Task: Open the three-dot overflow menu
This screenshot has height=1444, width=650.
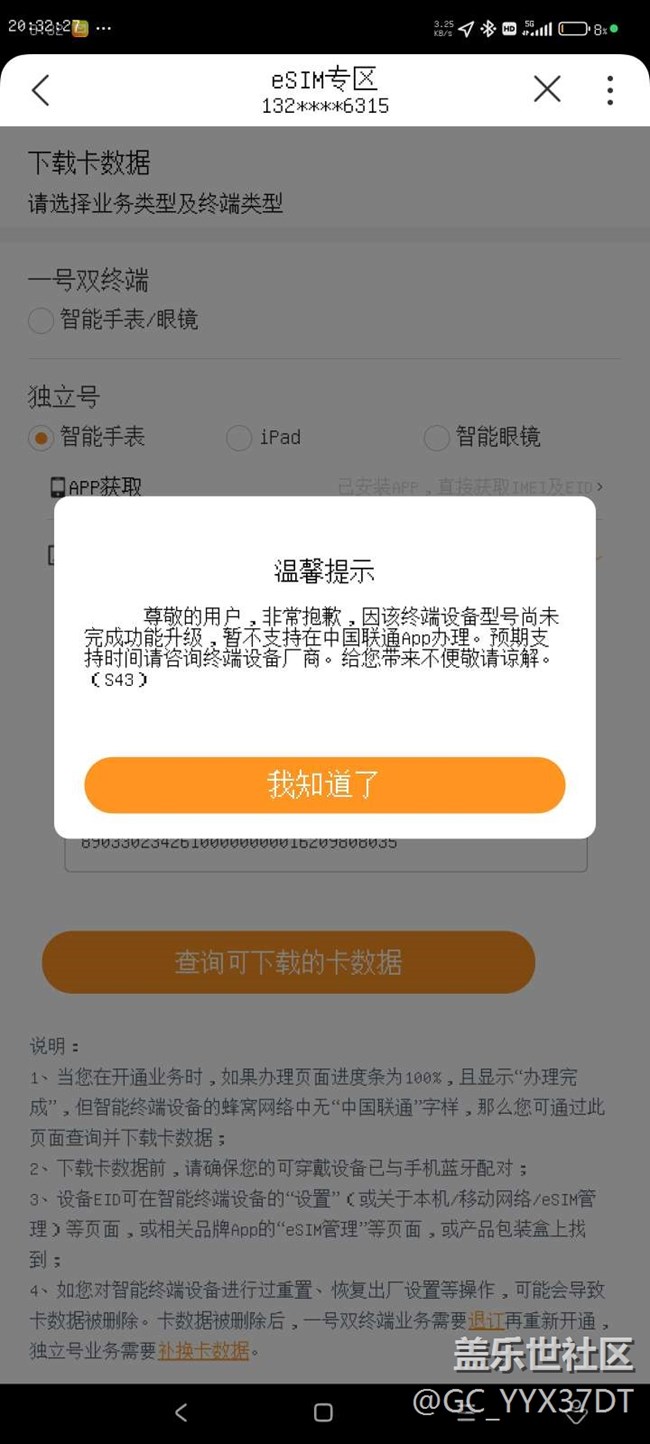Action: (610, 90)
